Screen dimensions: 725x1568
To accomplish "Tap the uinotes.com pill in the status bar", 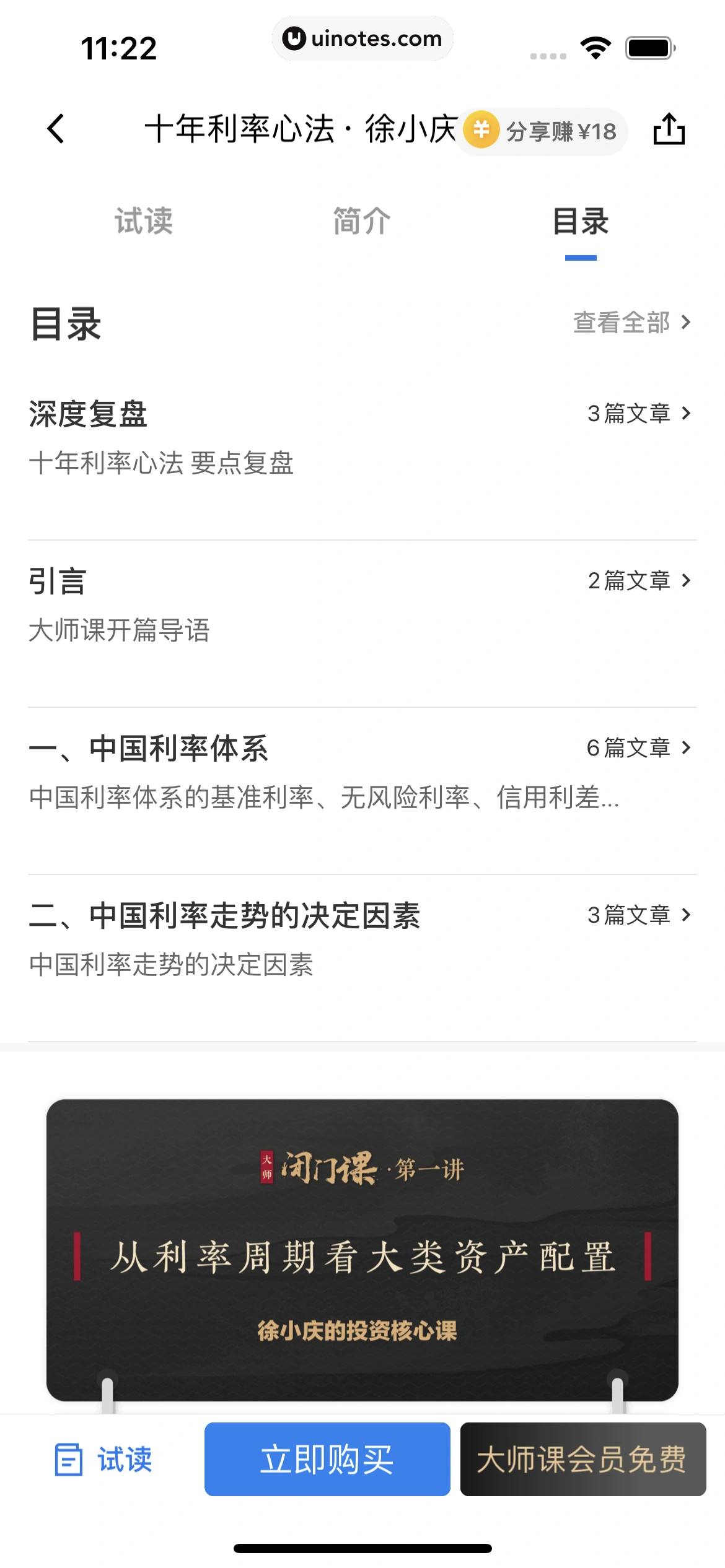I will click(x=362, y=38).
